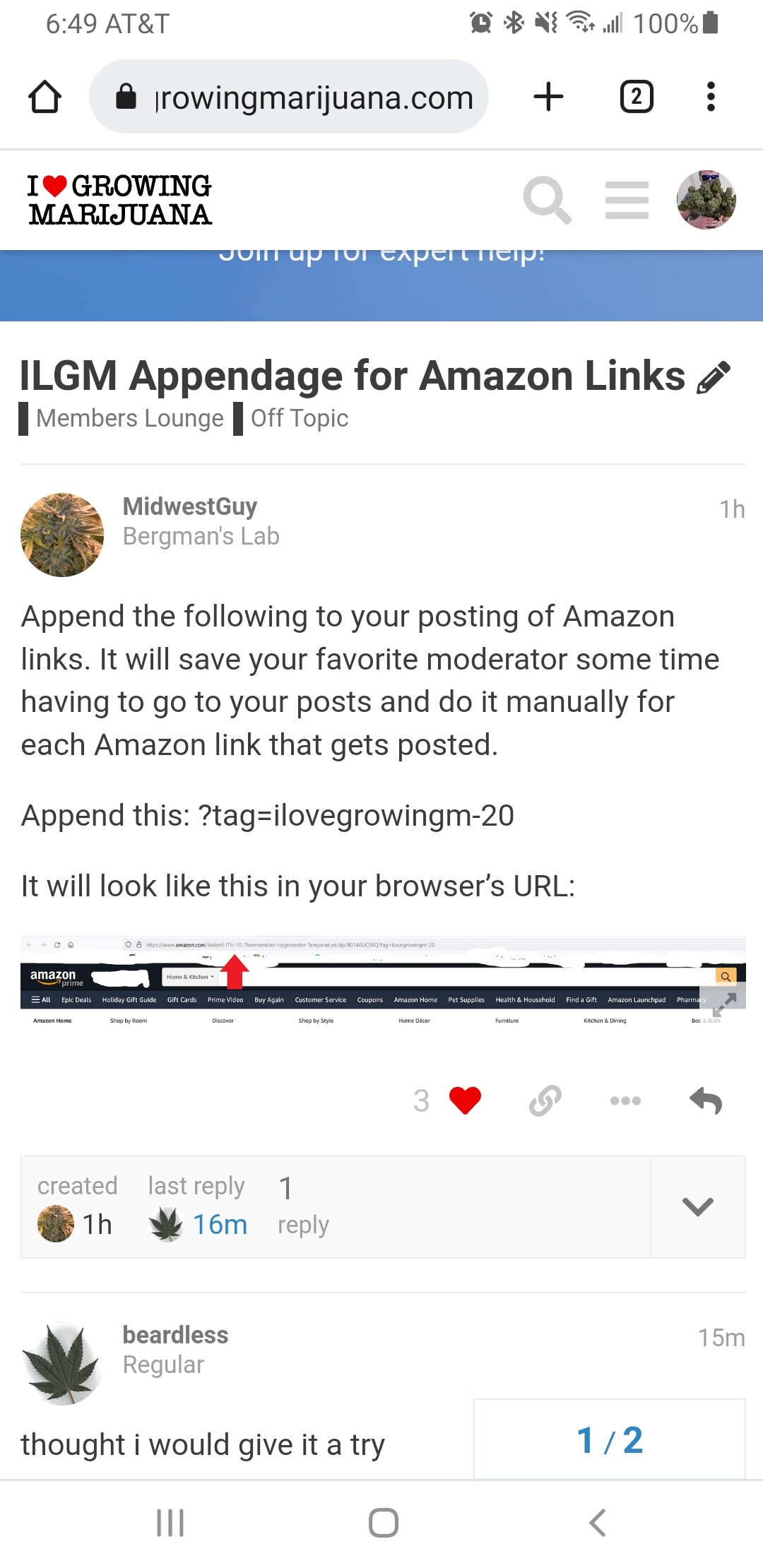Open the forum hamburger menu
The image size is (763, 1568).
(x=627, y=200)
